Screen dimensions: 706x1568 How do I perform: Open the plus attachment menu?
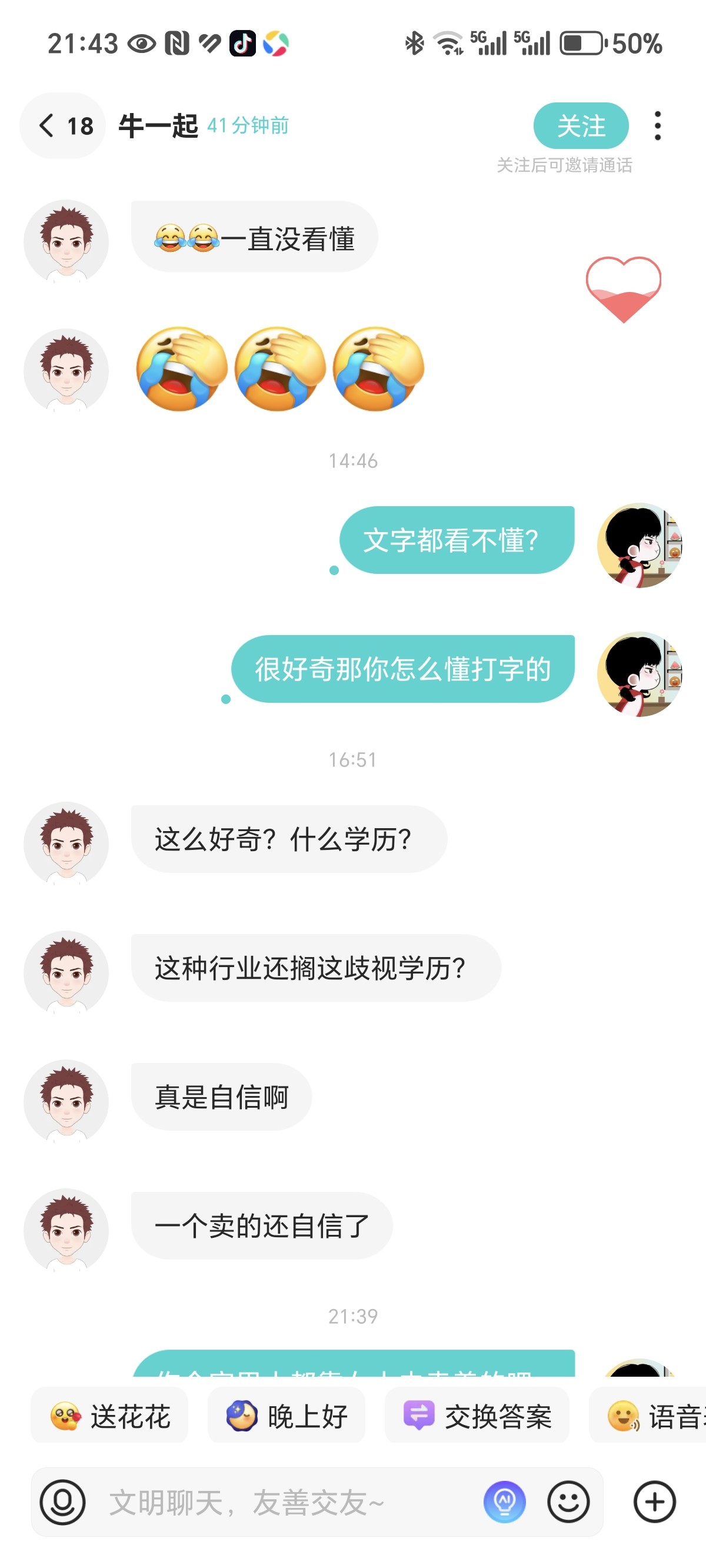[655, 1502]
